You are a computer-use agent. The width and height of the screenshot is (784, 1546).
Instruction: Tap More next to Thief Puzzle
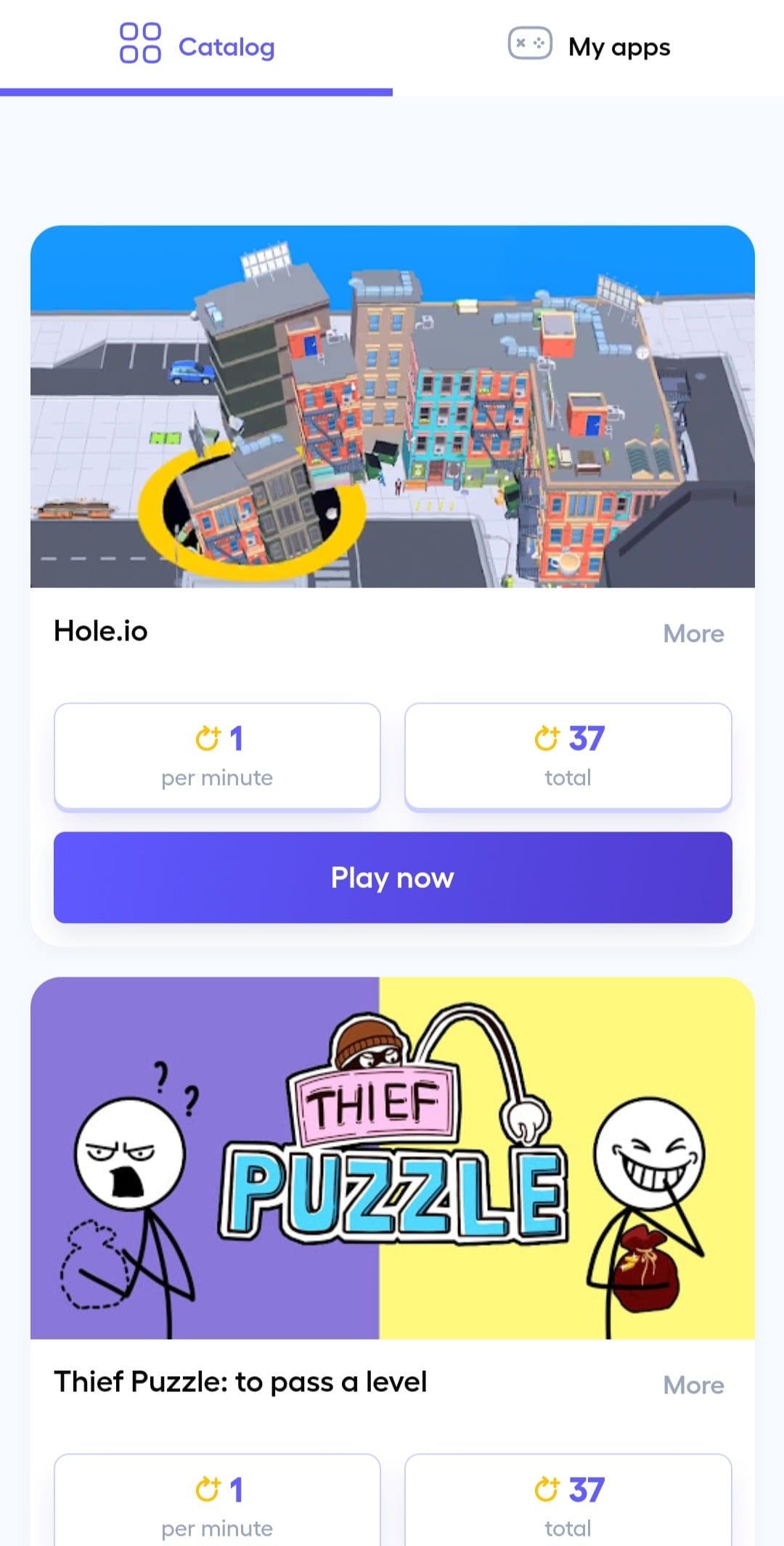coord(693,1385)
